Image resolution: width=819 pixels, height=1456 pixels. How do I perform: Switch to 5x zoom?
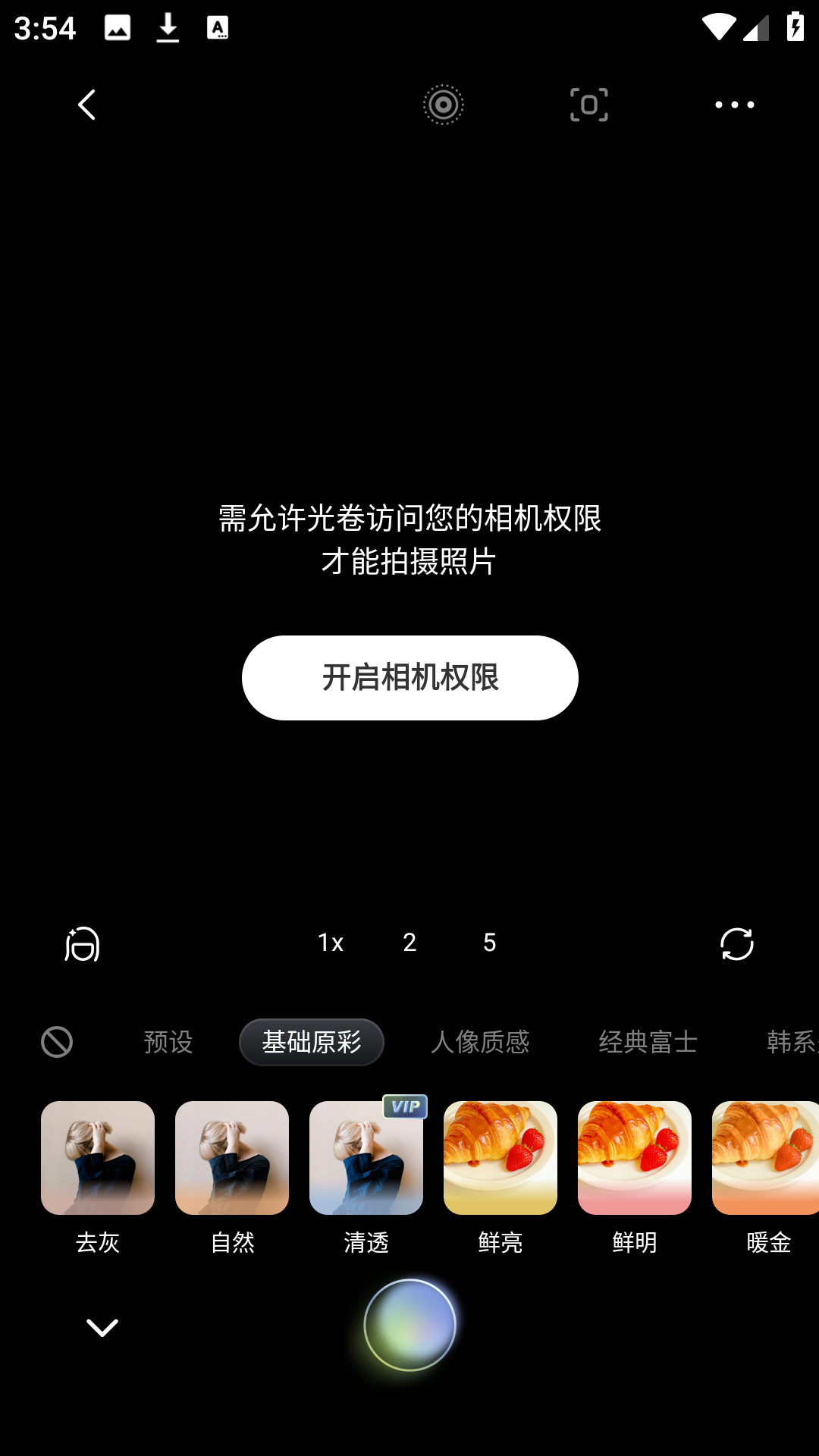tap(490, 943)
